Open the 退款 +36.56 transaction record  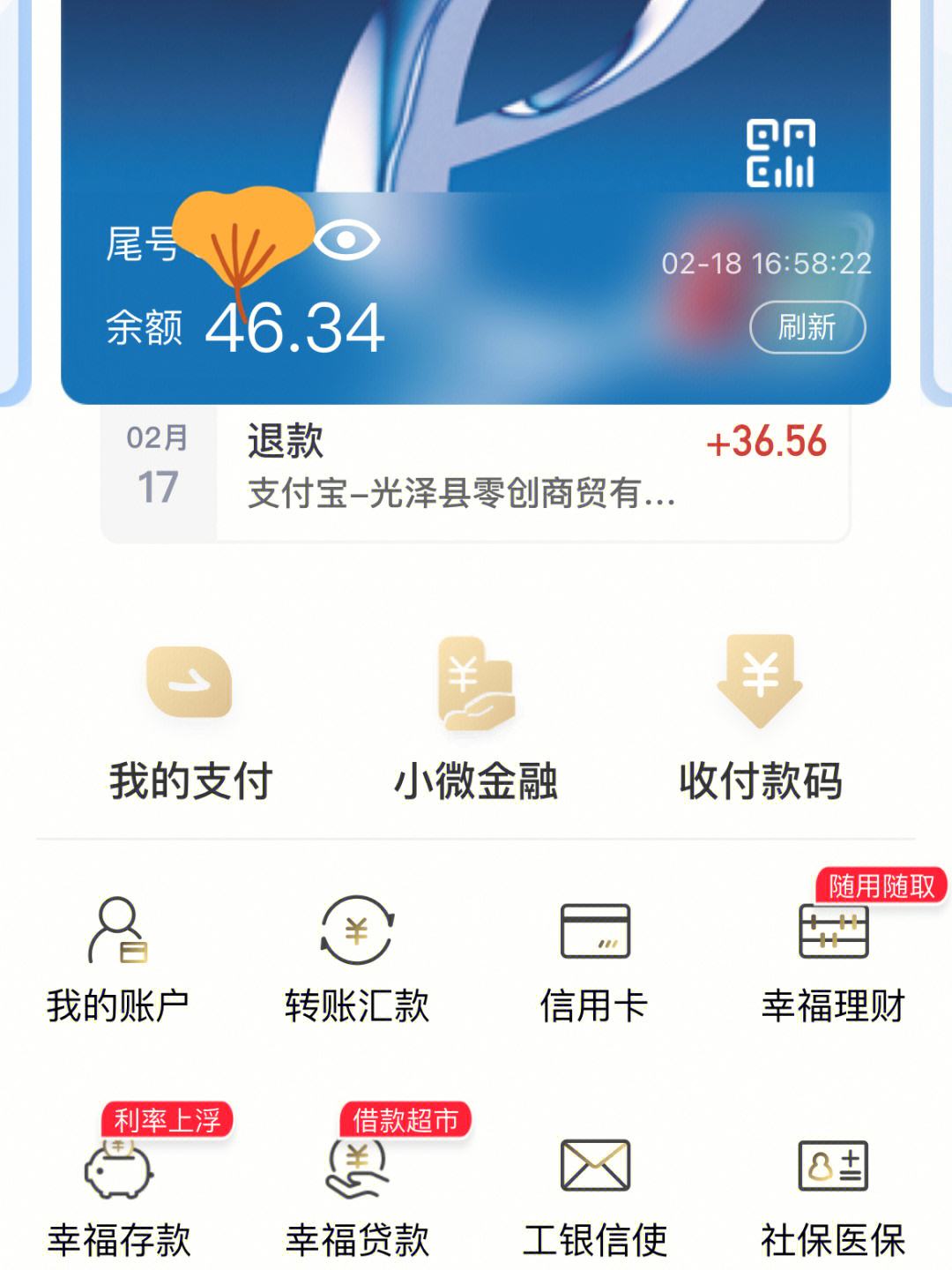[x=476, y=467]
